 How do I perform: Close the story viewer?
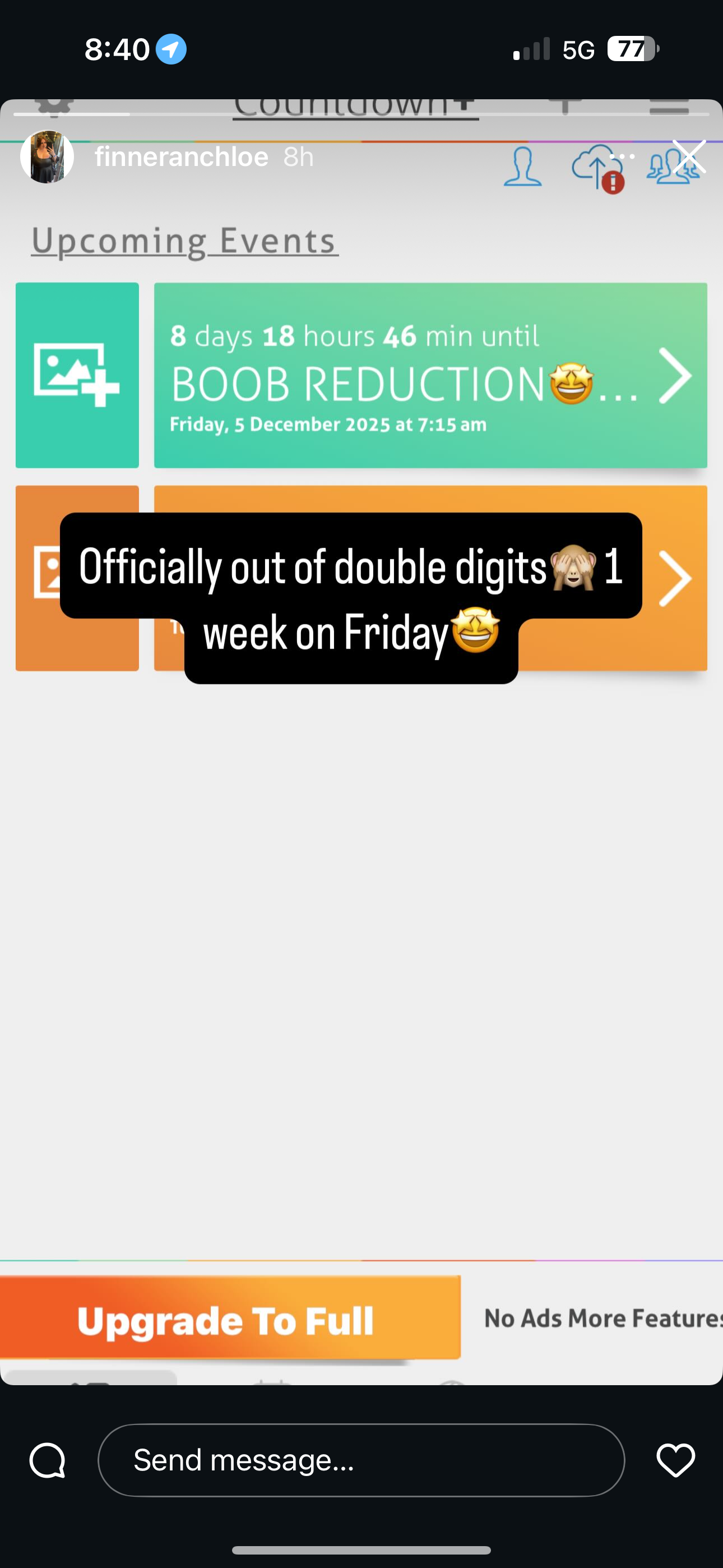[689, 156]
